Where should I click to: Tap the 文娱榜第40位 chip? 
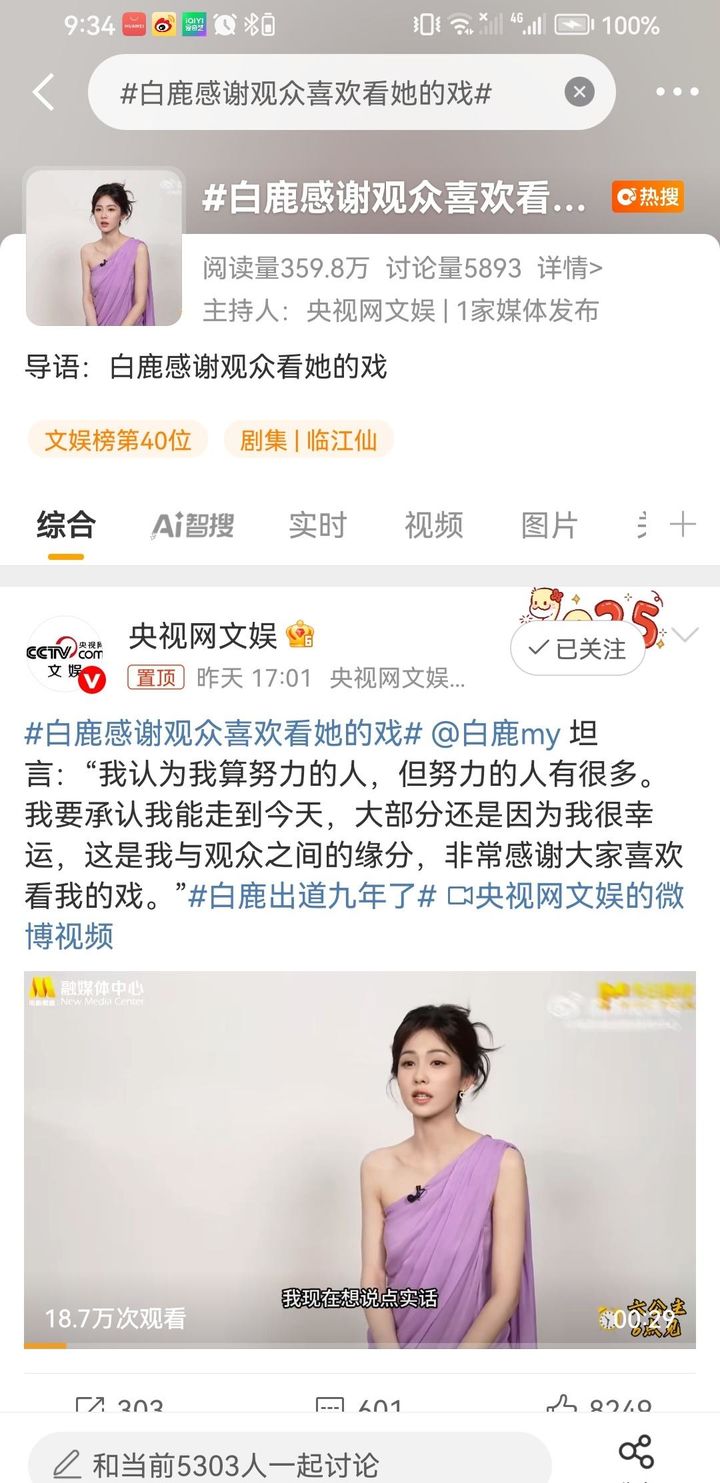tap(118, 440)
